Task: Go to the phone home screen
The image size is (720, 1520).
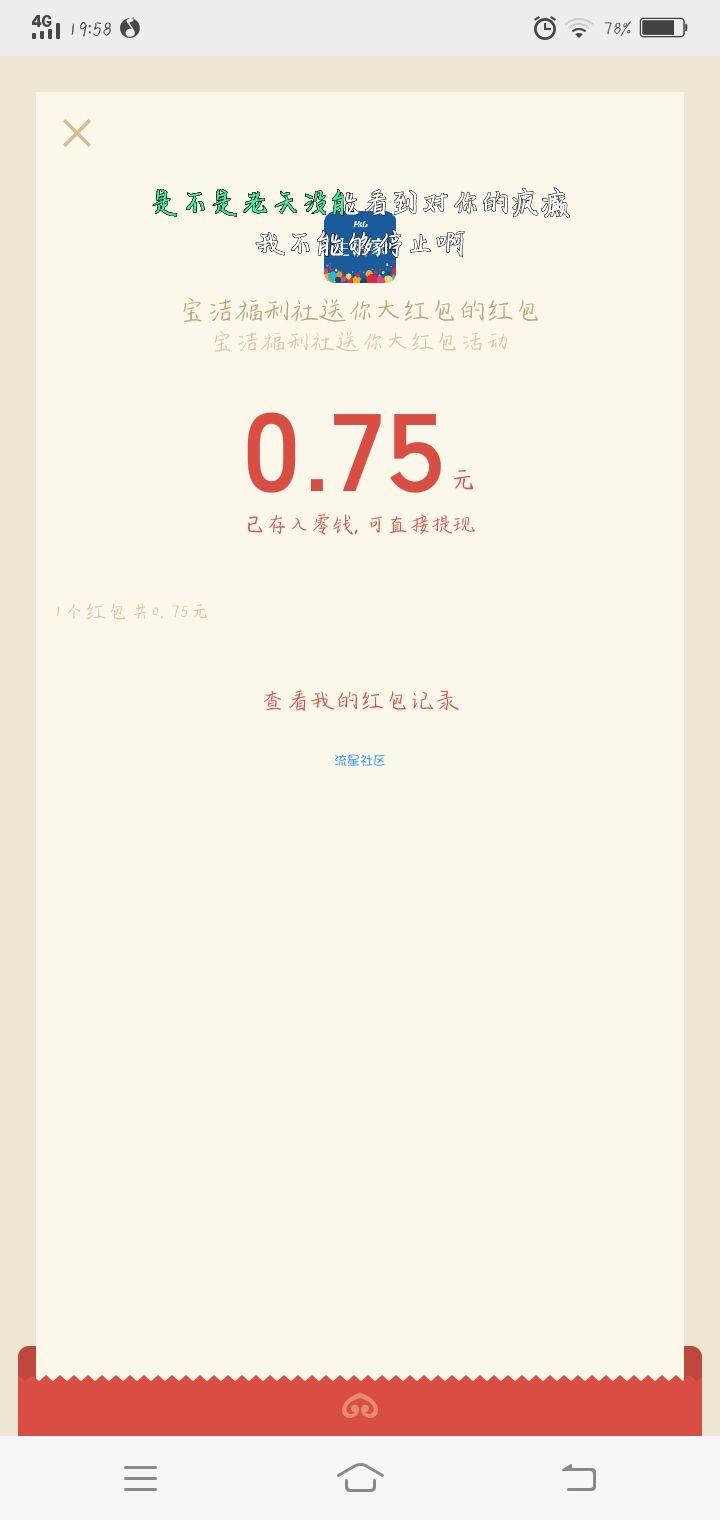Action: pyautogui.click(x=360, y=1477)
